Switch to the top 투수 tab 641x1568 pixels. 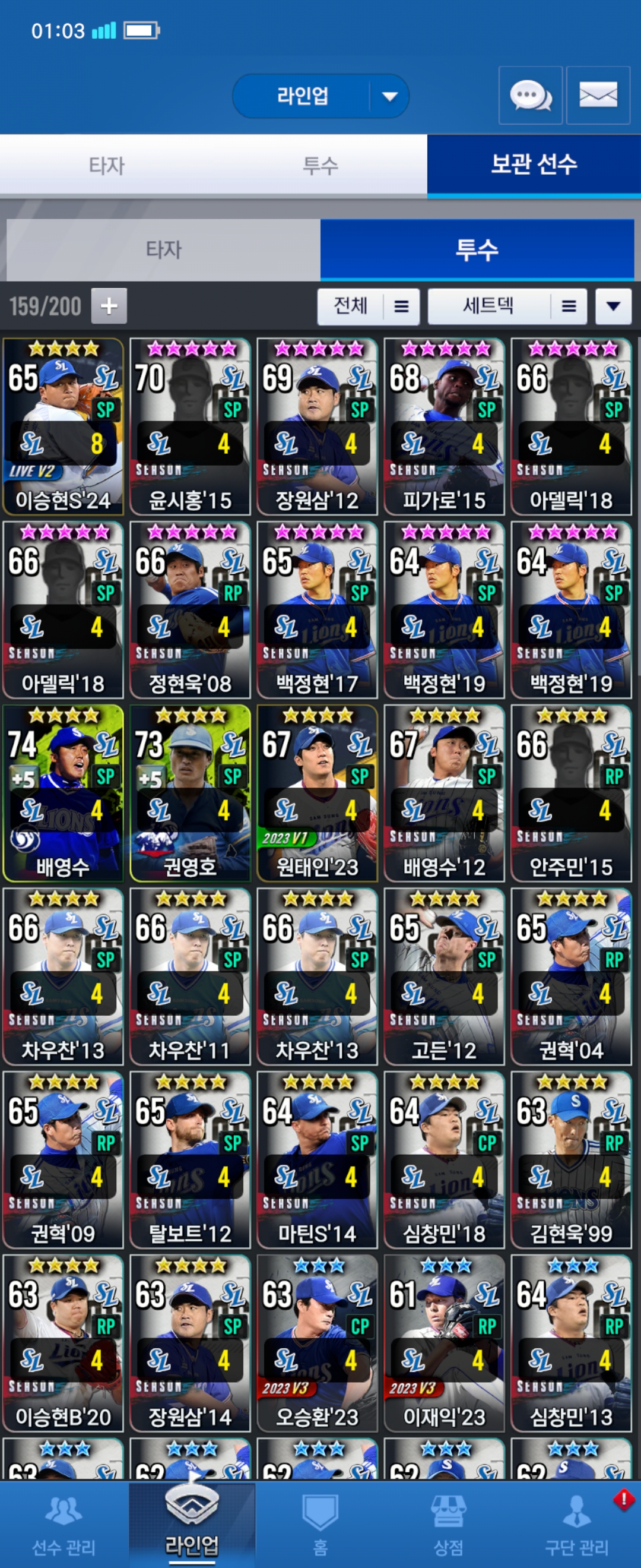[x=320, y=166]
